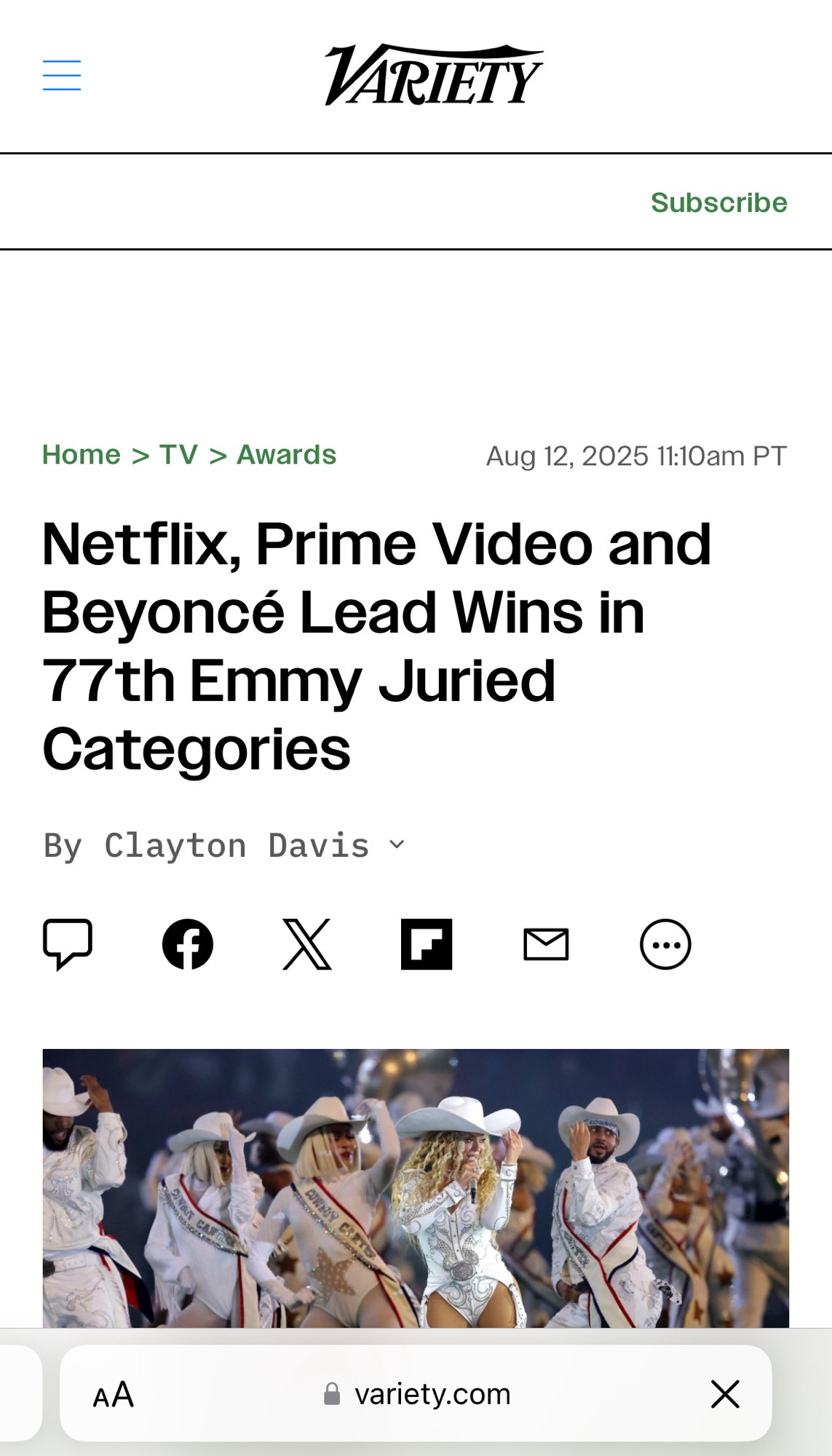832x1456 pixels.
Task: Stop loading with the X button
Action: point(725,1395)
